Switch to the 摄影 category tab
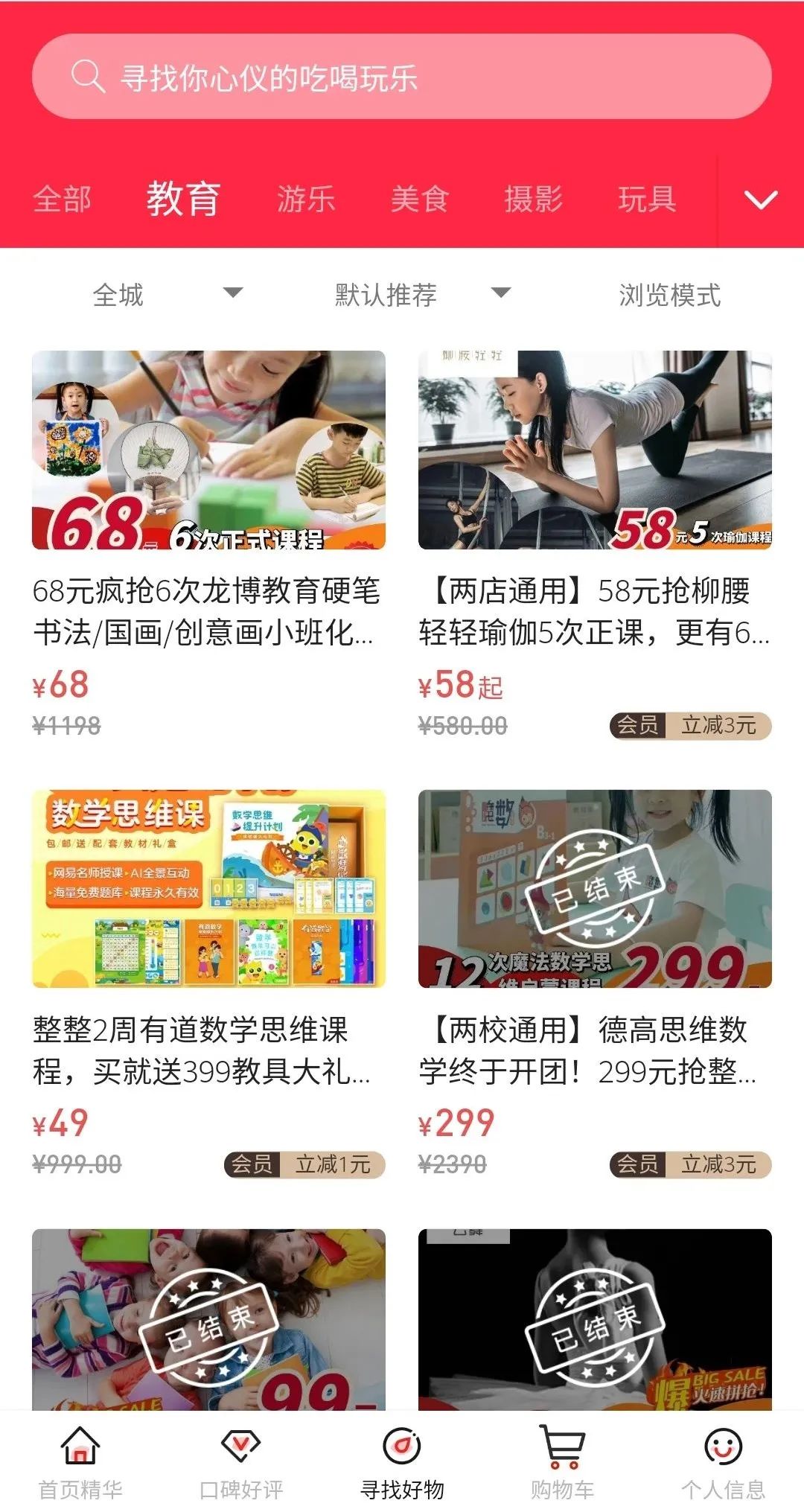This screenshot has width=804, height=1512. 534,200
